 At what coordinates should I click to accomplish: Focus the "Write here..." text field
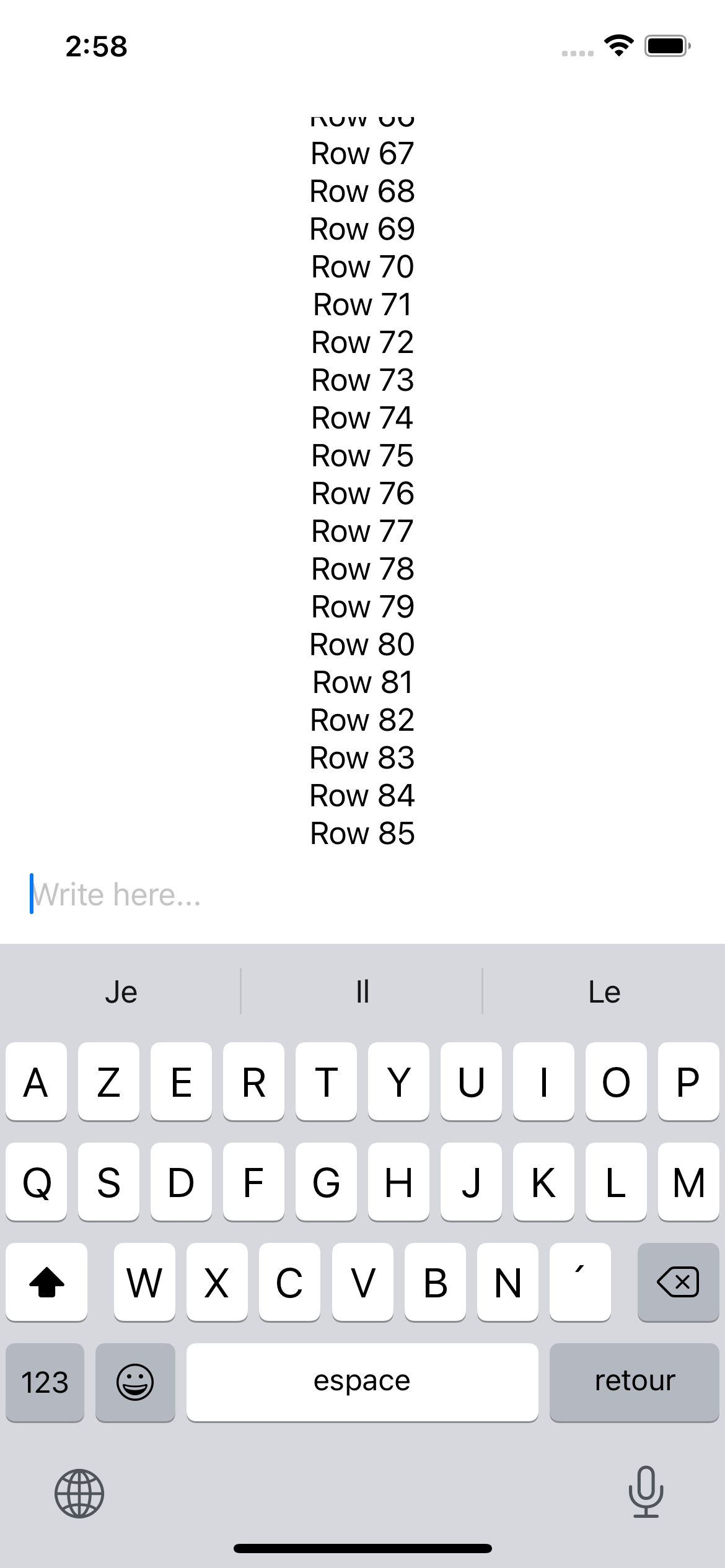pyautogui.click(x=362, y=894)
